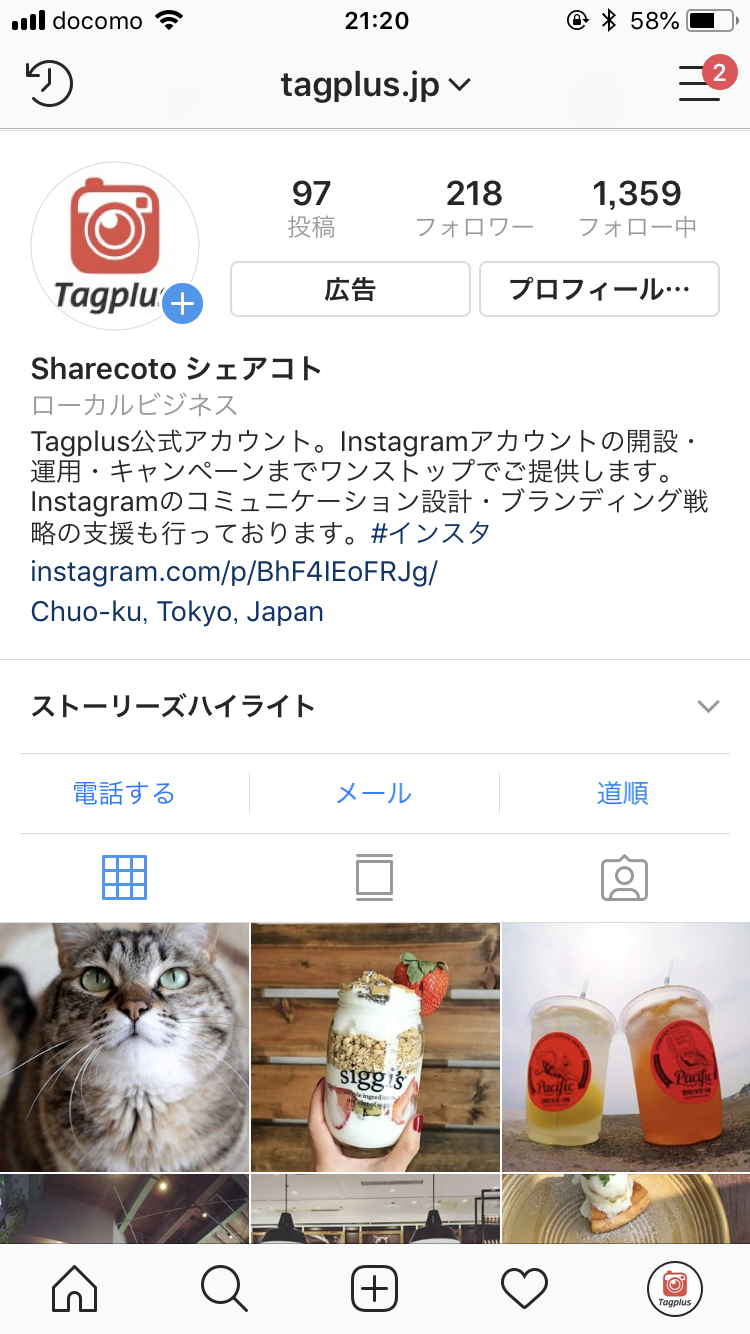750x1334 pixels.
Task: Toggle the single-post feed view
Action: (374, 877)
